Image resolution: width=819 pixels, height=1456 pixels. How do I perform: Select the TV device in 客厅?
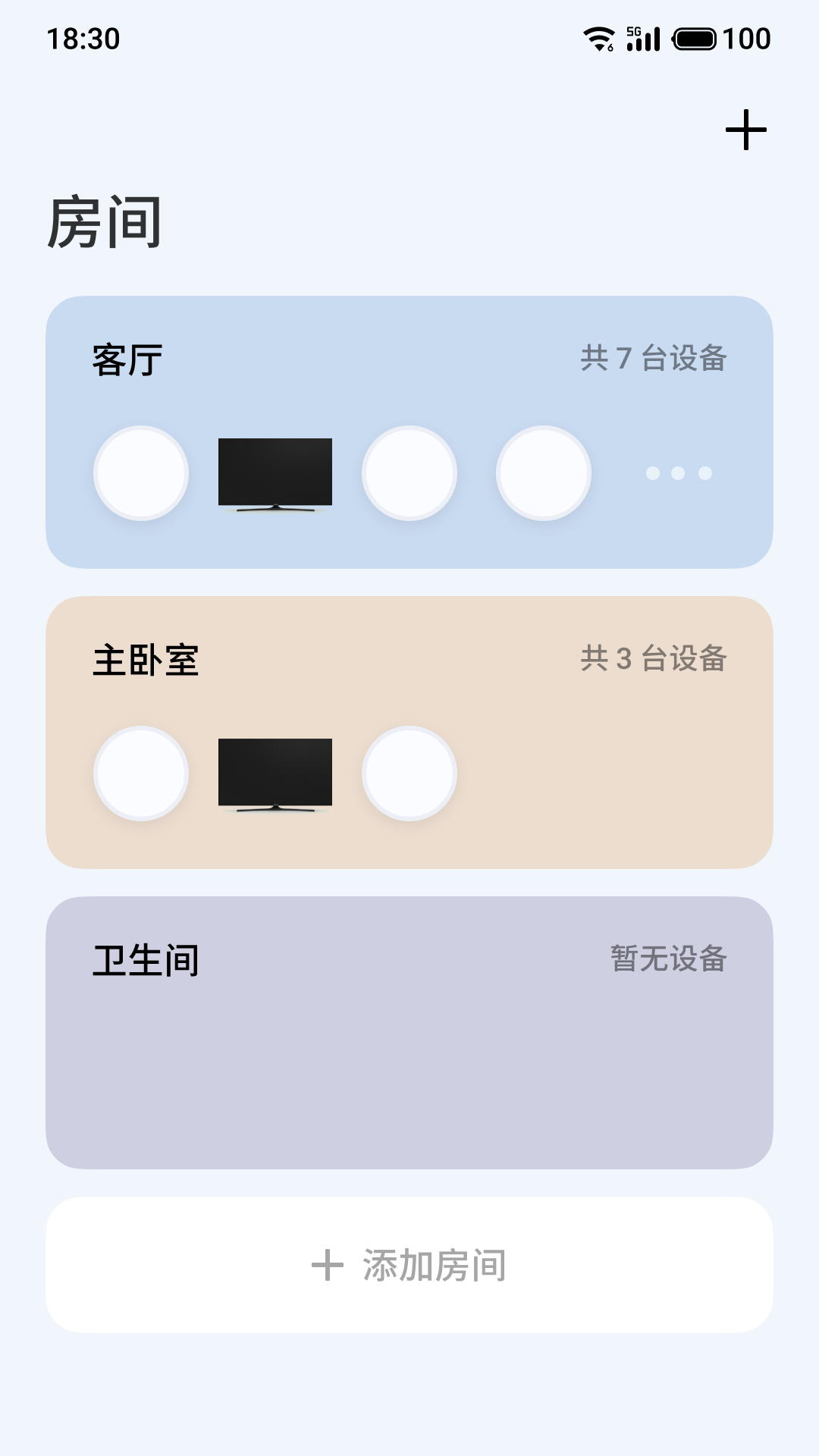(x=275, y=474)
